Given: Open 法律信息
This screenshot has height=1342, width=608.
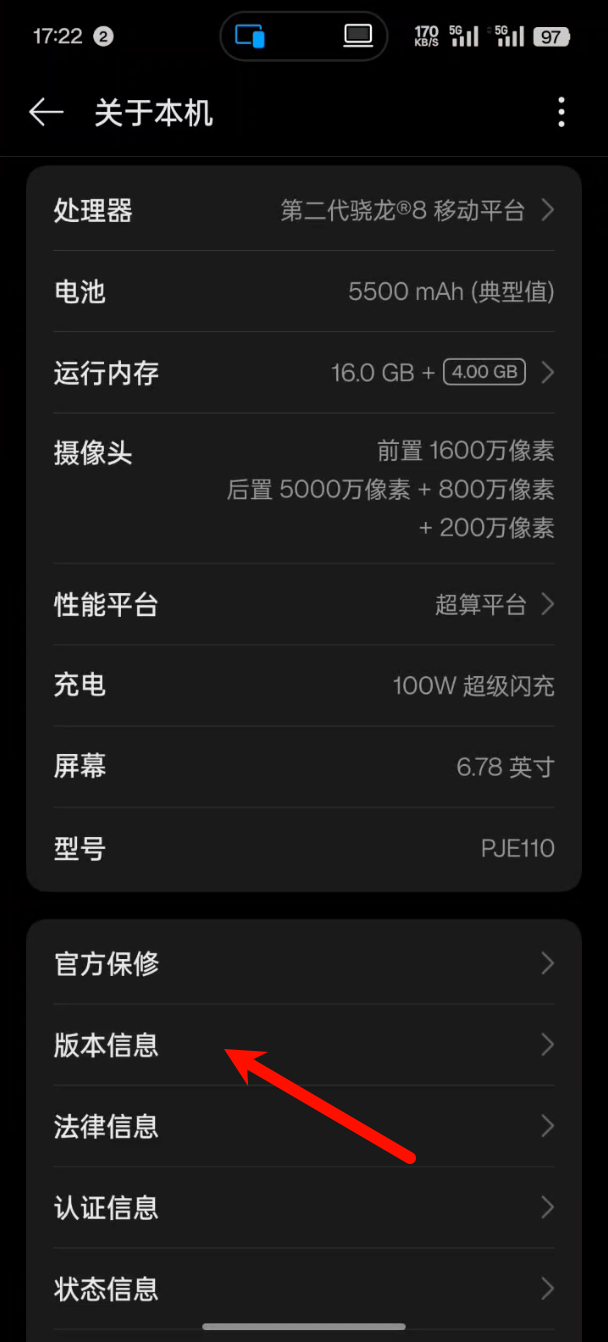Looking at the screenshot, I should [304, 1127].
